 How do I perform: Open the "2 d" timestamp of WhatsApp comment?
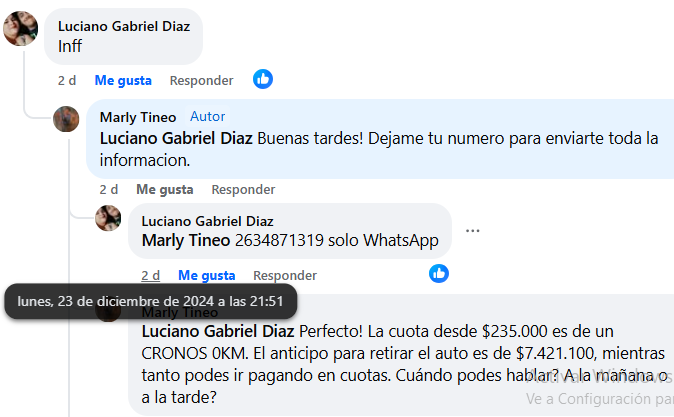click(x=150, y=275)
